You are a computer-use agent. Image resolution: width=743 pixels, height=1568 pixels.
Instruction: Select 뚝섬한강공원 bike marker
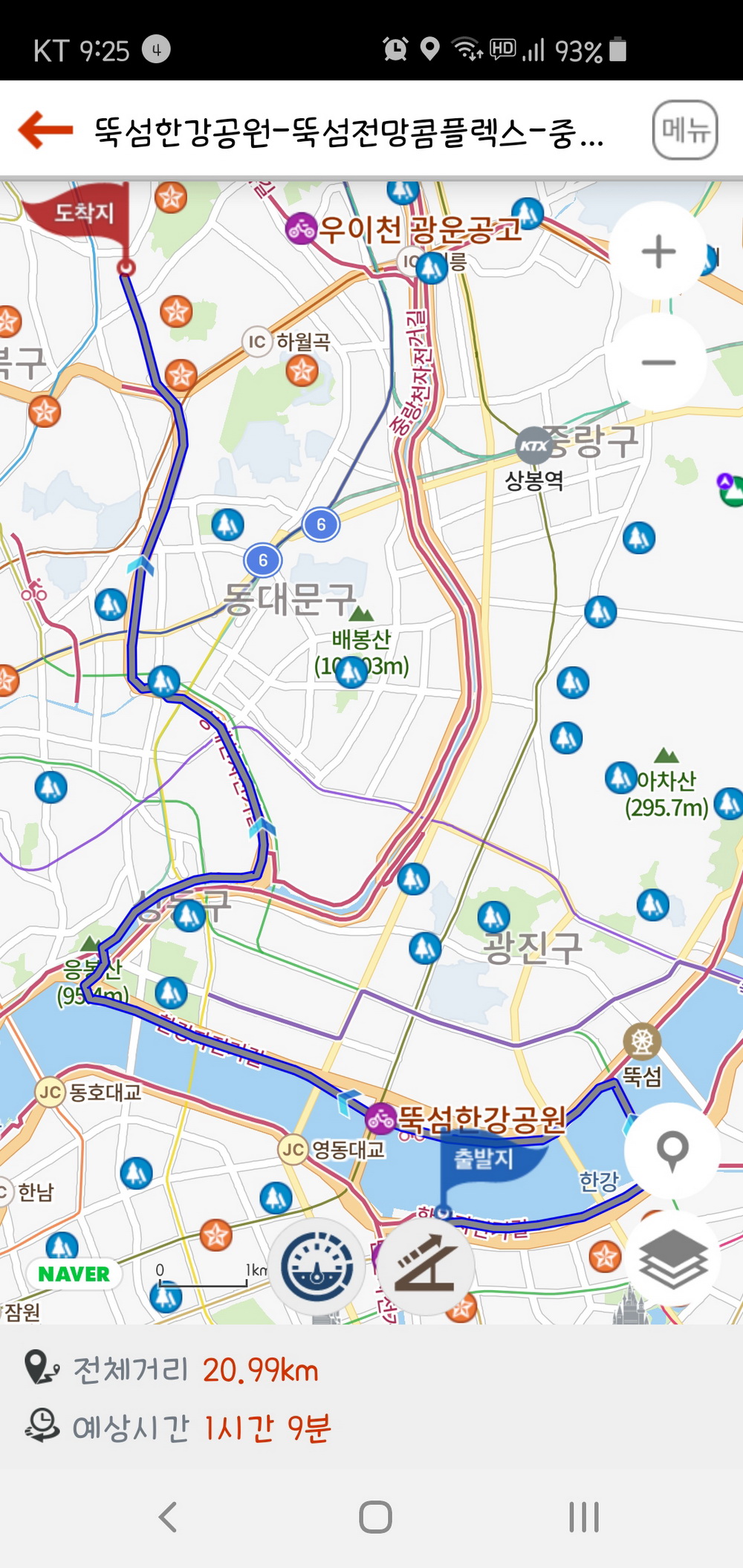(381, 1119)
